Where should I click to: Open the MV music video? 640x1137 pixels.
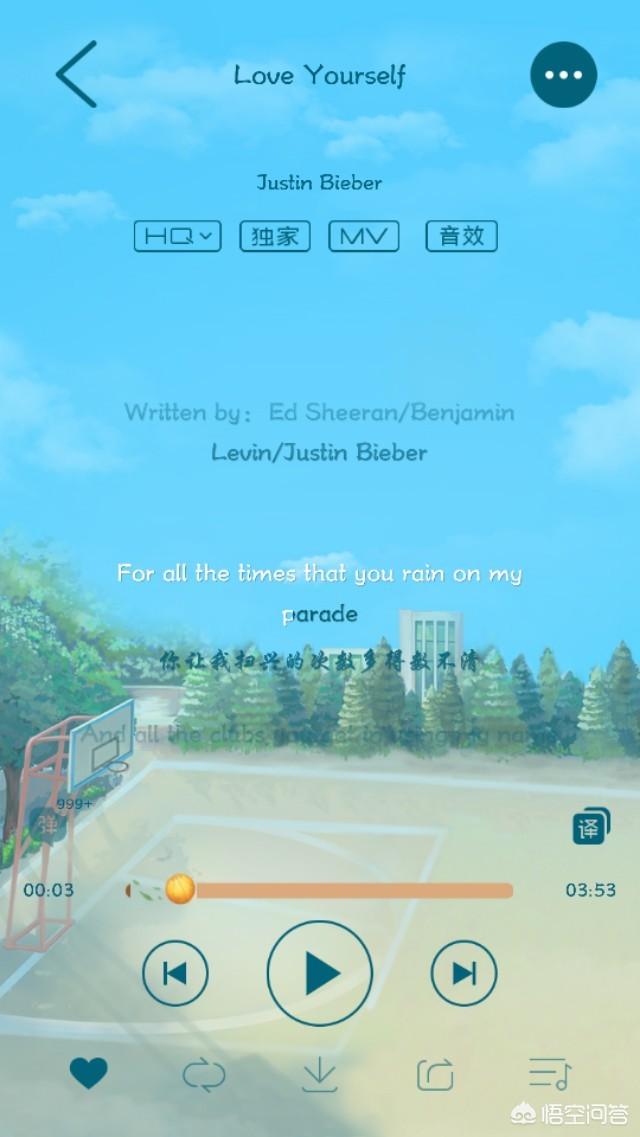pos(364,236)
